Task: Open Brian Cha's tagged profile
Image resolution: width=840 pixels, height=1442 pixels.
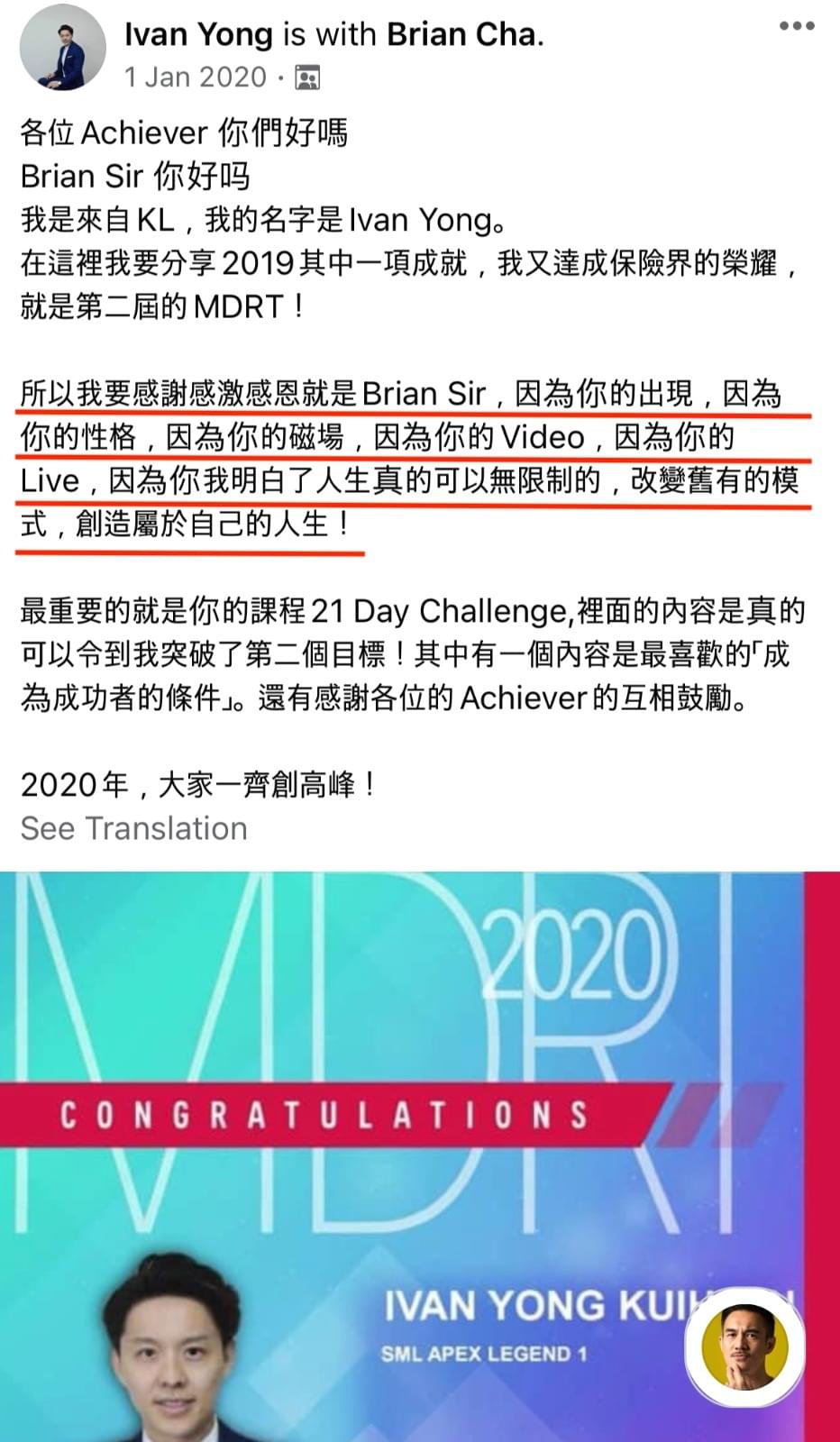Action: 461,34
